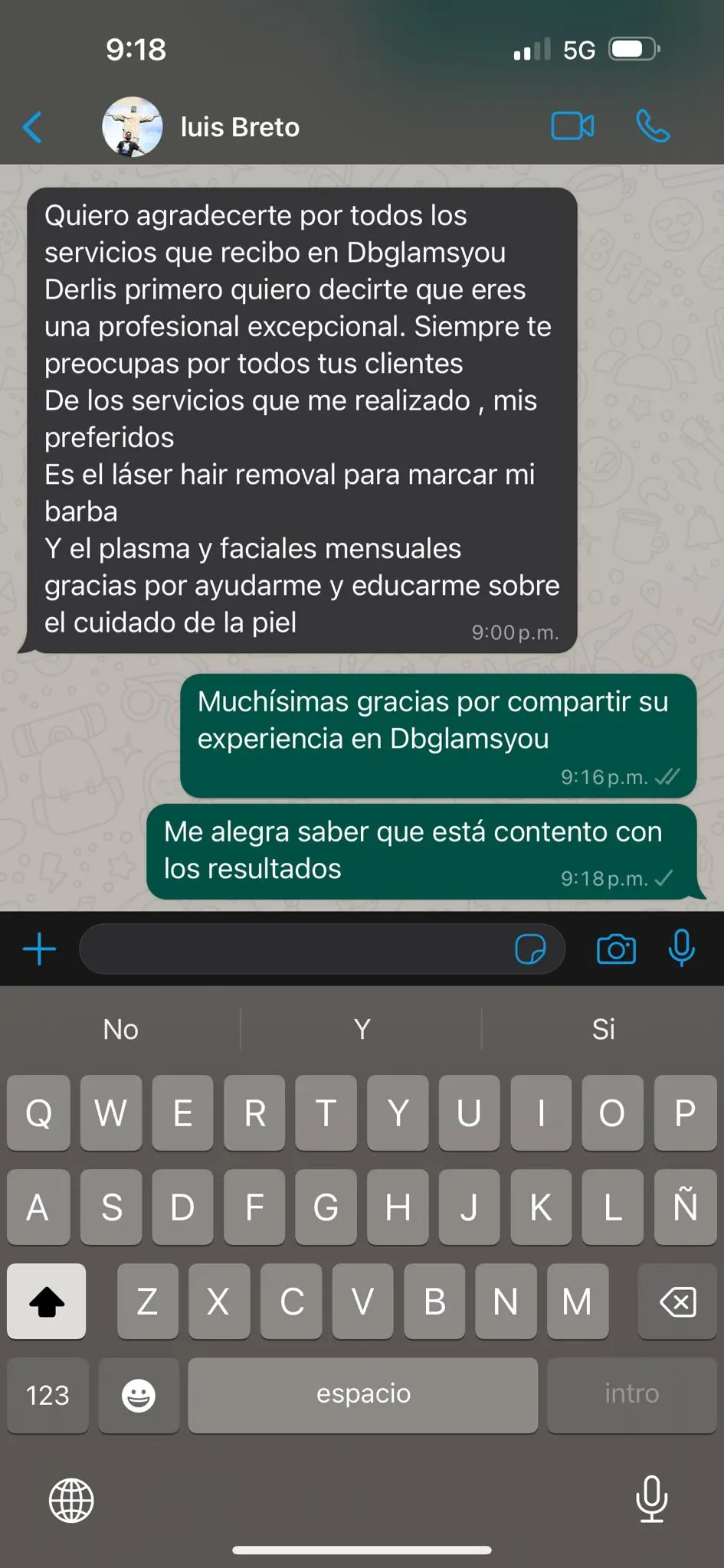Pick the 'Y' keyboard suggestion

362,1030
